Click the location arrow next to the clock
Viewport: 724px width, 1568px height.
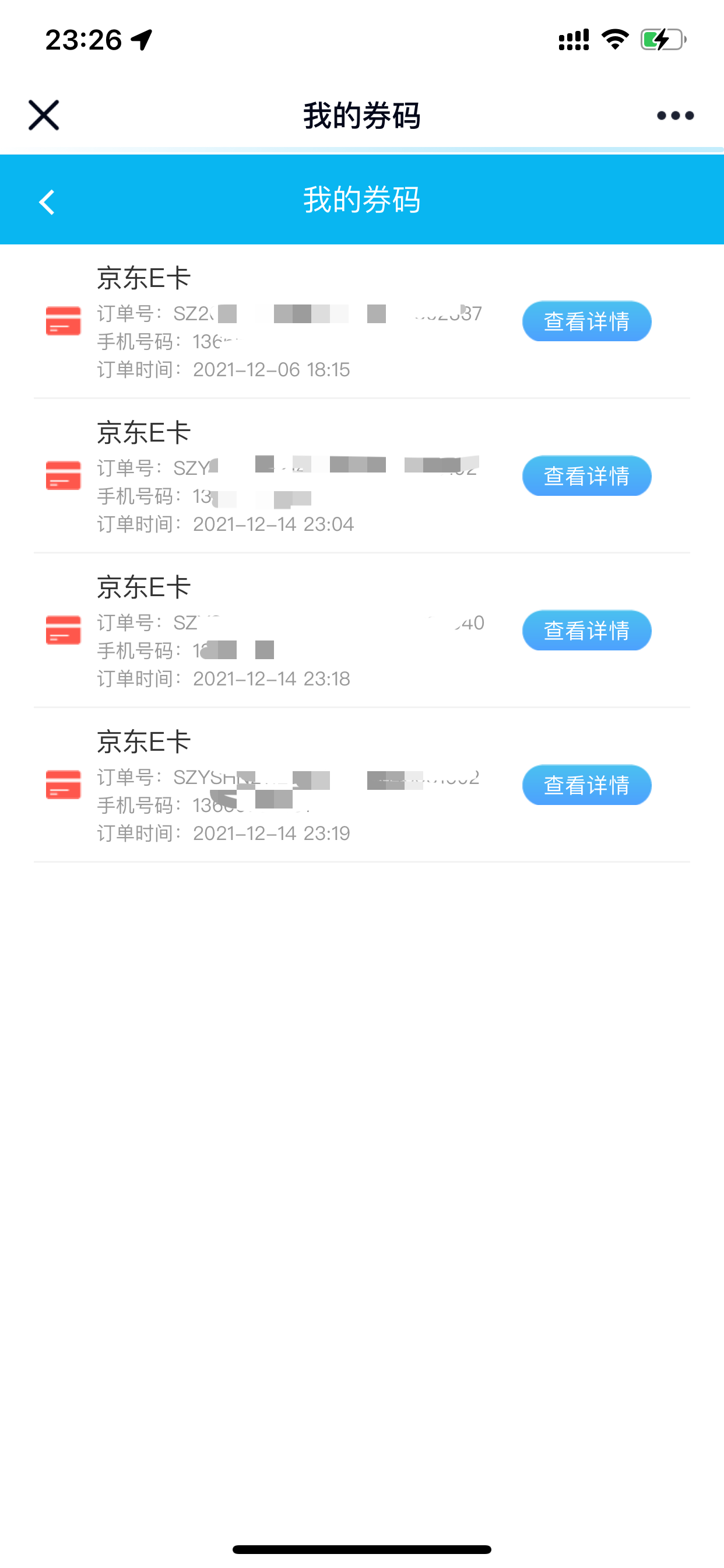click(x=140, y=40)
